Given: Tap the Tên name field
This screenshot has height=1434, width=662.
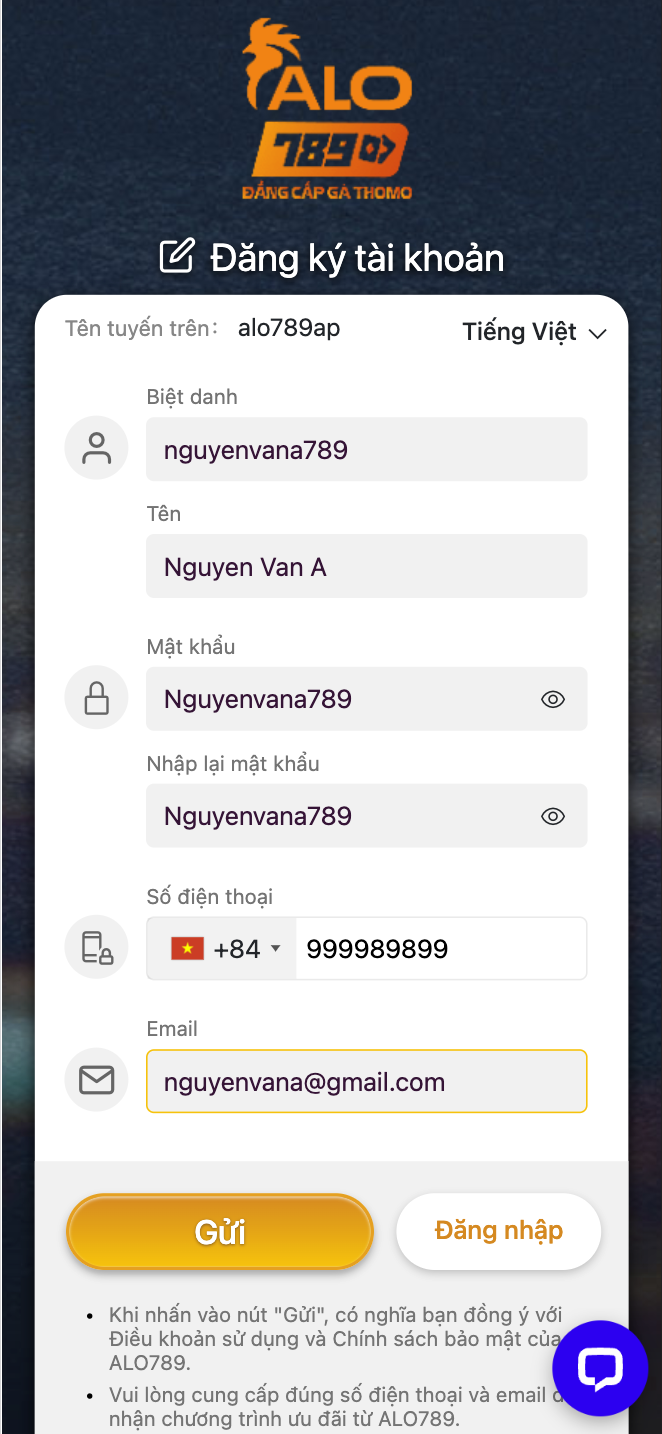Looking at the screenshot, I should click(366, 566).
